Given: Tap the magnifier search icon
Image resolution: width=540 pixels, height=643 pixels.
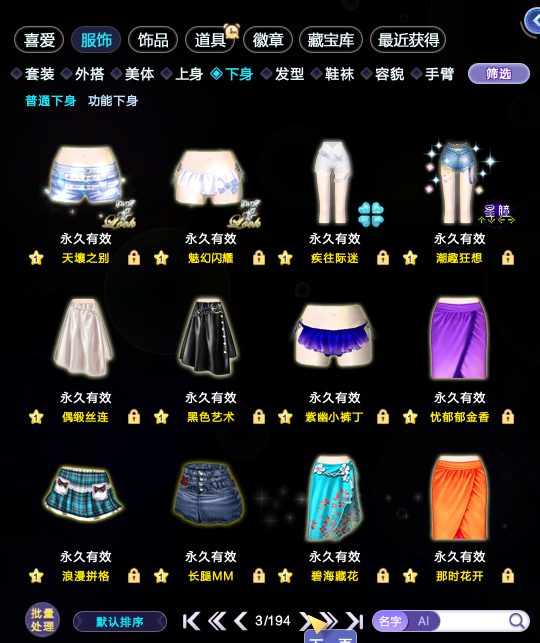Looking at the screenshot, I should 517,621.
